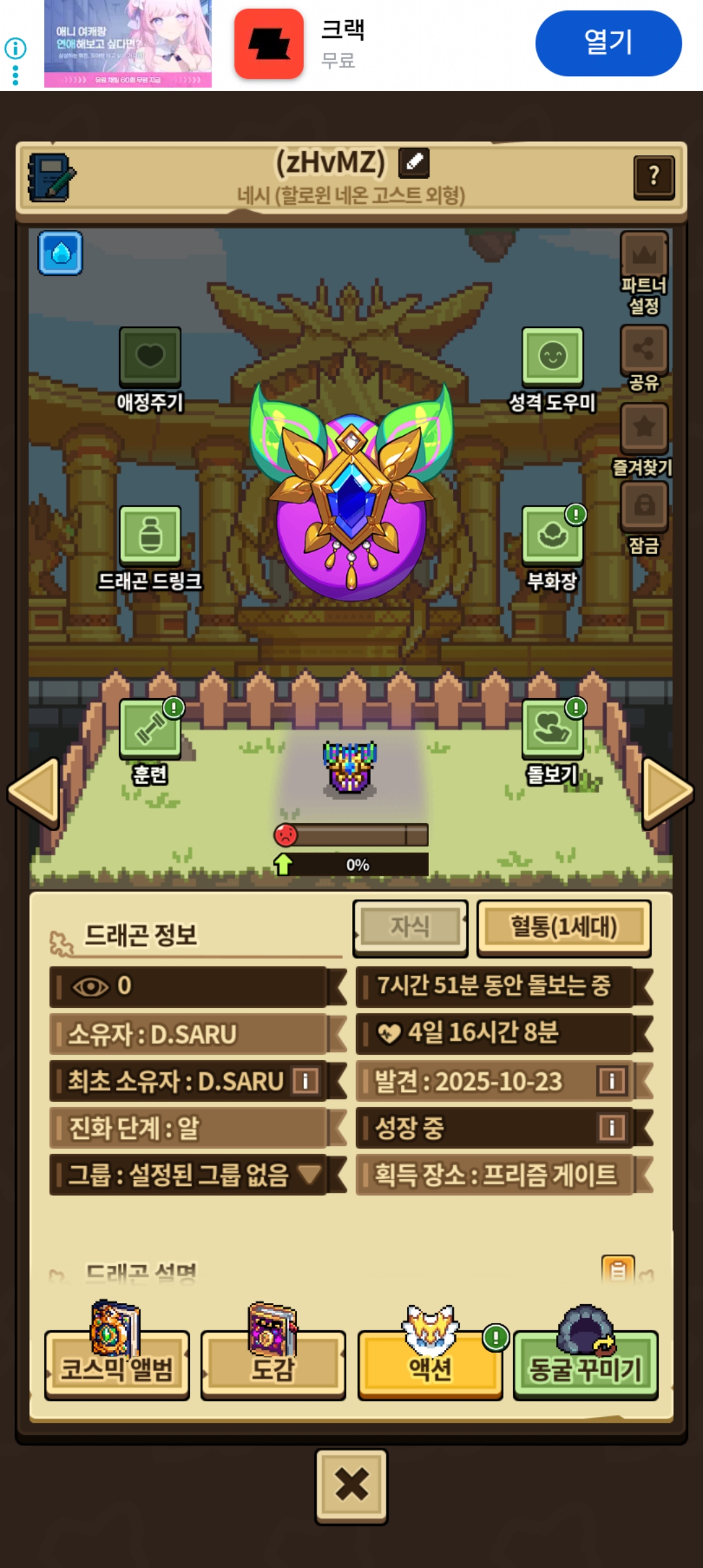Use the 드래곤 드링크 button
The width and height of the screenshot is (703, 1568).
pyautogui.click(x=150, y=548)
